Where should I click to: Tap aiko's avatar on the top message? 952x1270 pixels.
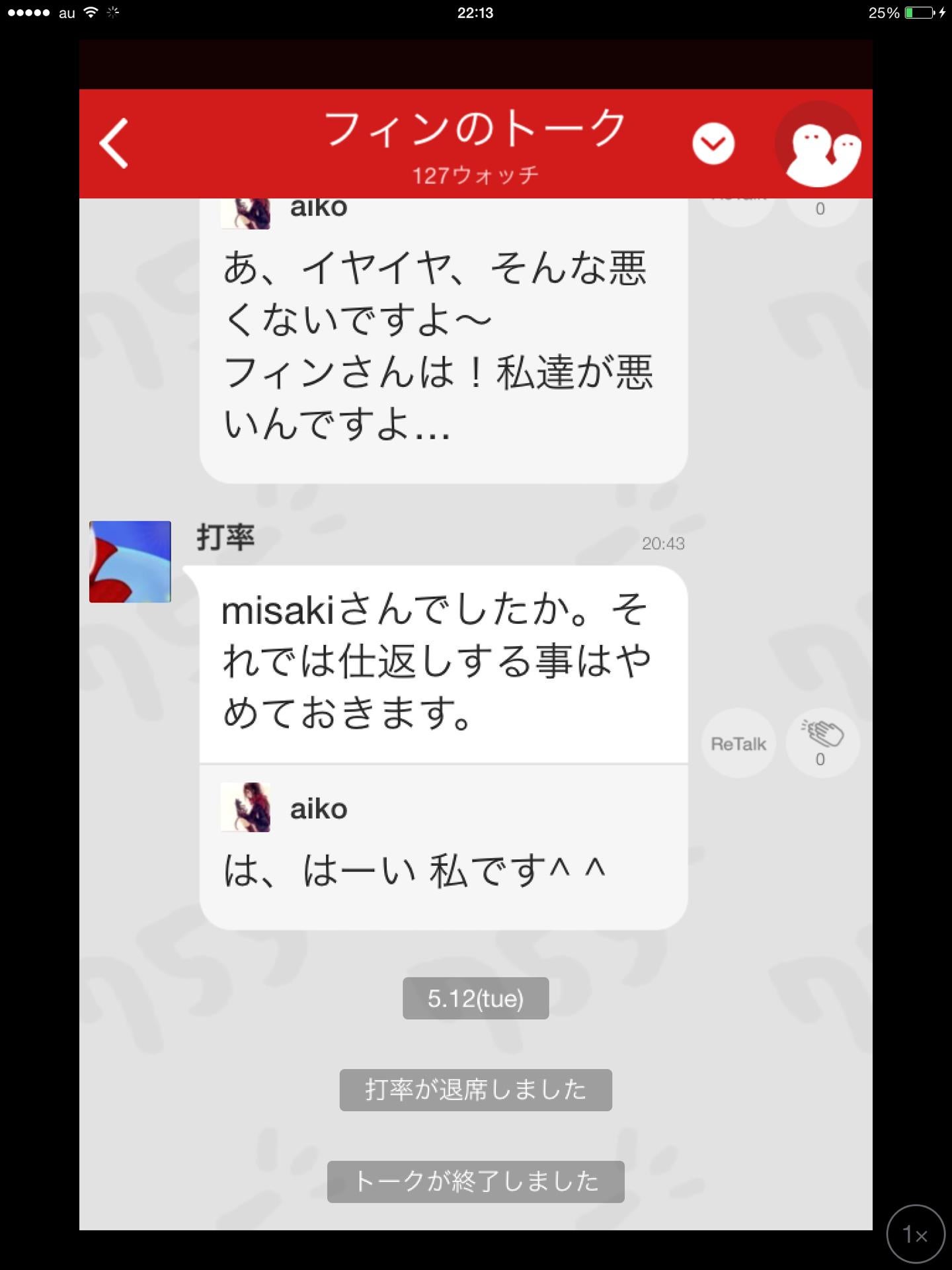tap(245, 210)
